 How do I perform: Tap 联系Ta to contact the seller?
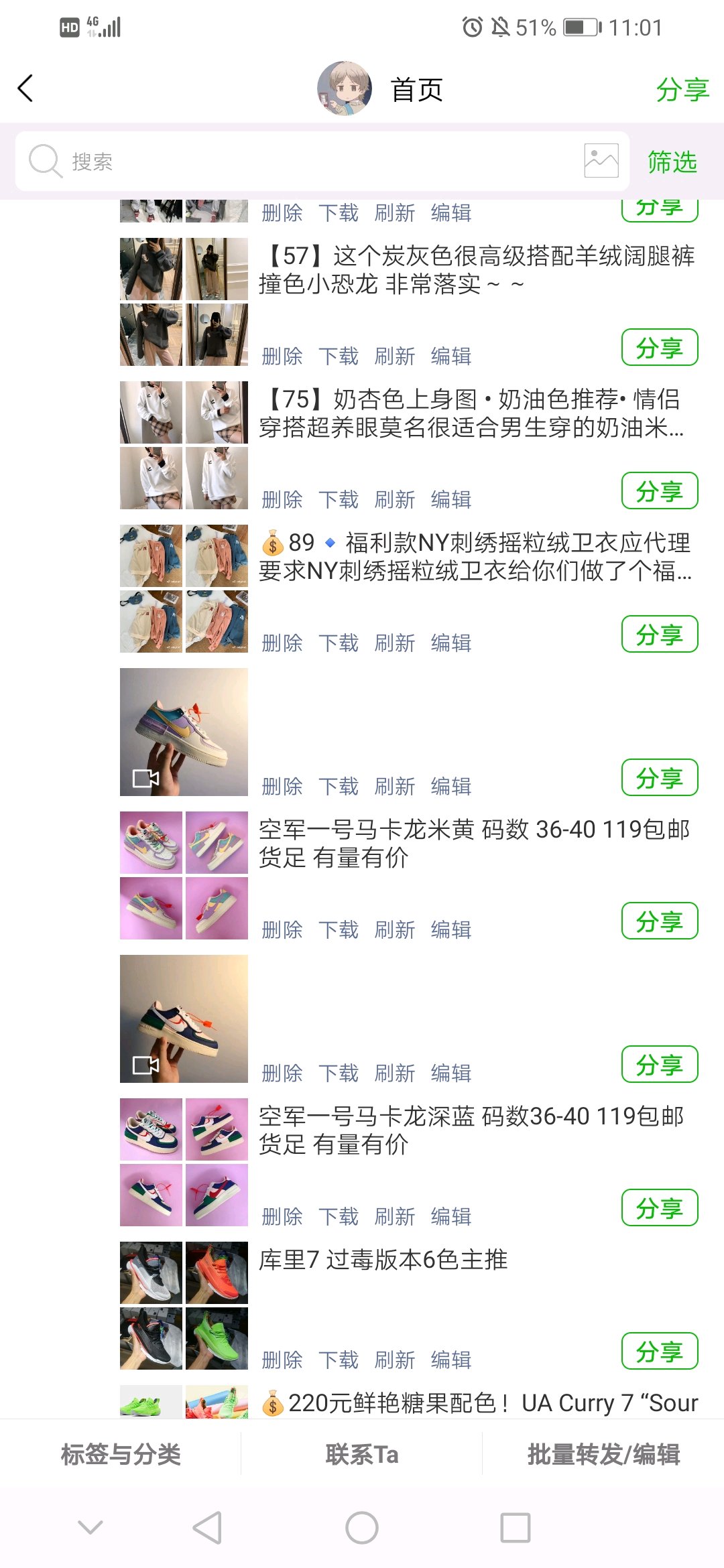coord(362,1454)
